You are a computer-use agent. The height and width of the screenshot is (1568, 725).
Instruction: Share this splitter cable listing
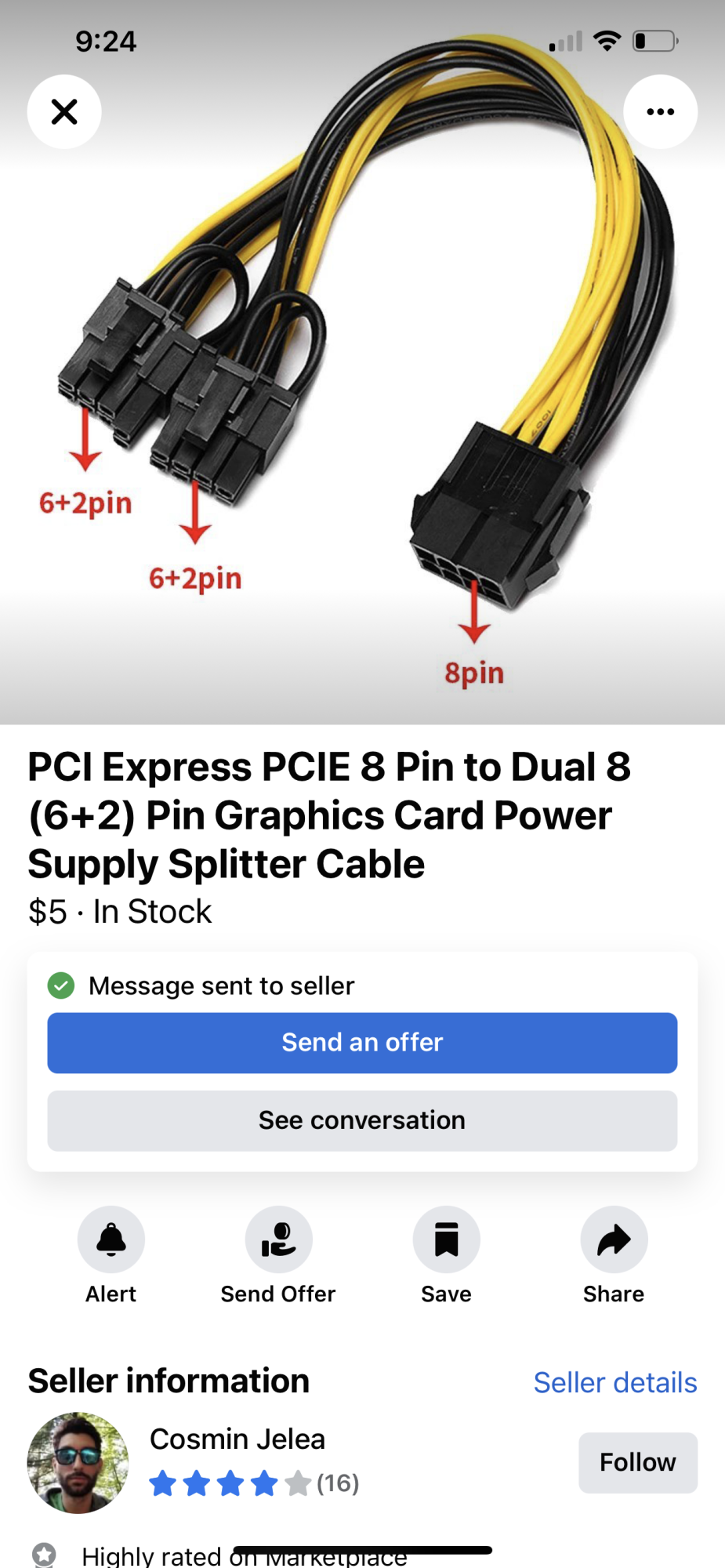(614, 1240)
